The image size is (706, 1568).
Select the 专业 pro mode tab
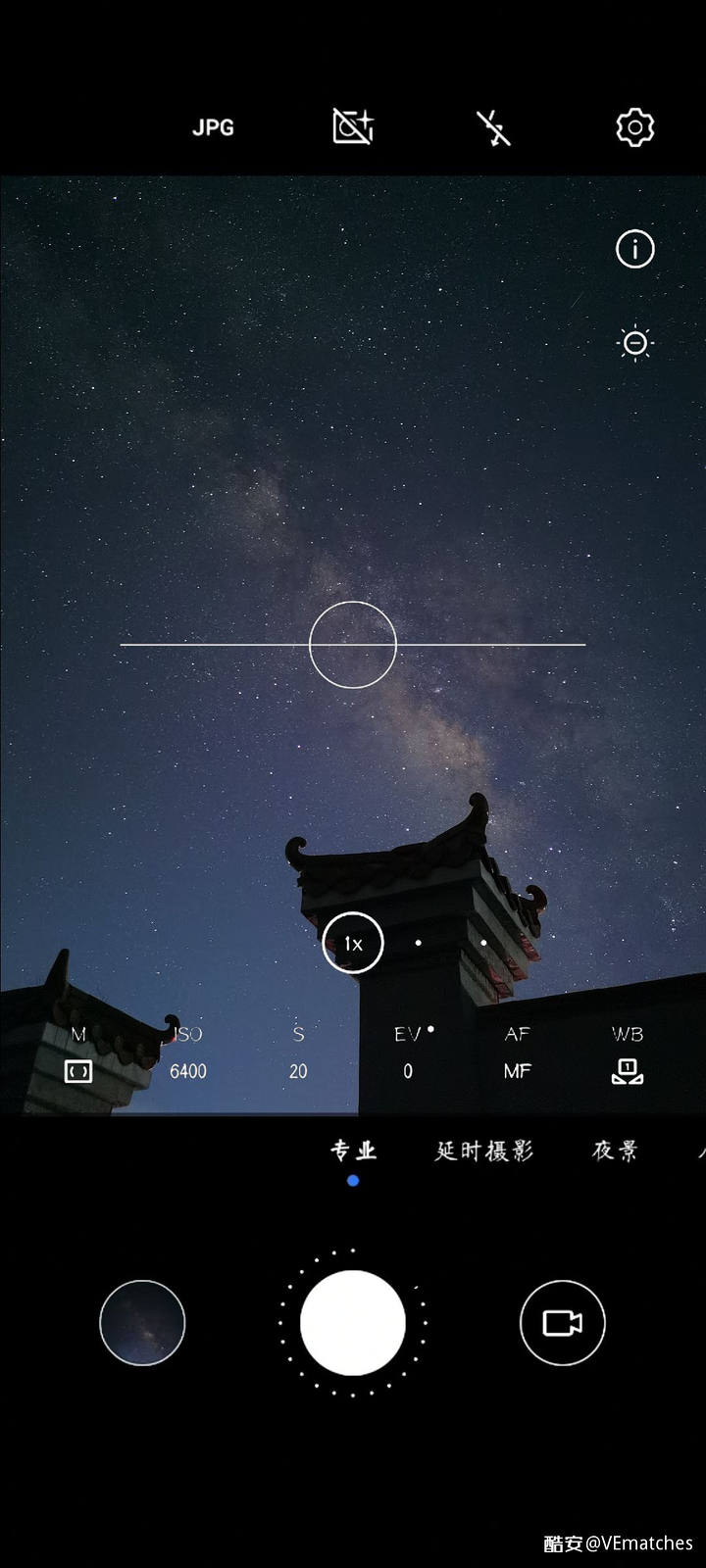(353, 1151)
